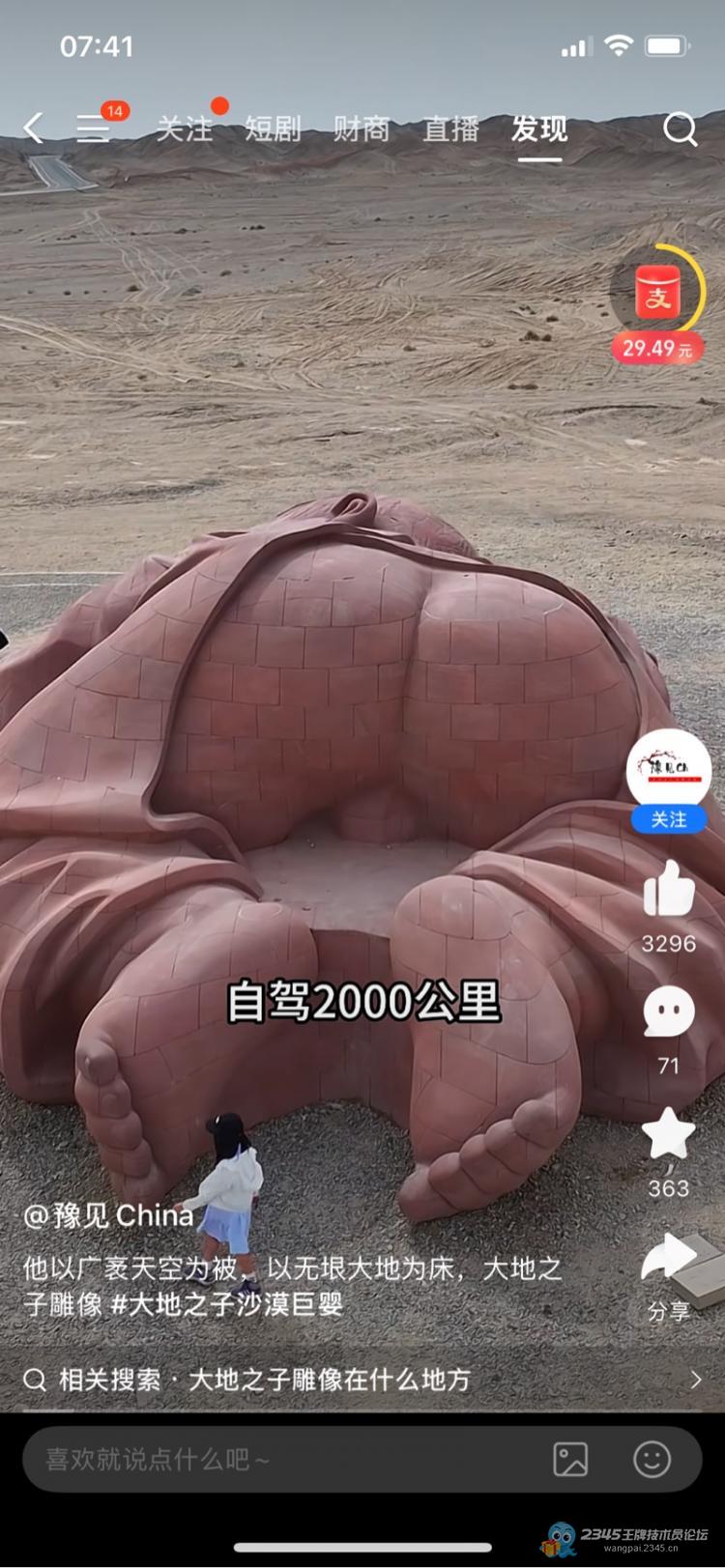Like this video with the thumbs-up

click(x=669, y=890)
